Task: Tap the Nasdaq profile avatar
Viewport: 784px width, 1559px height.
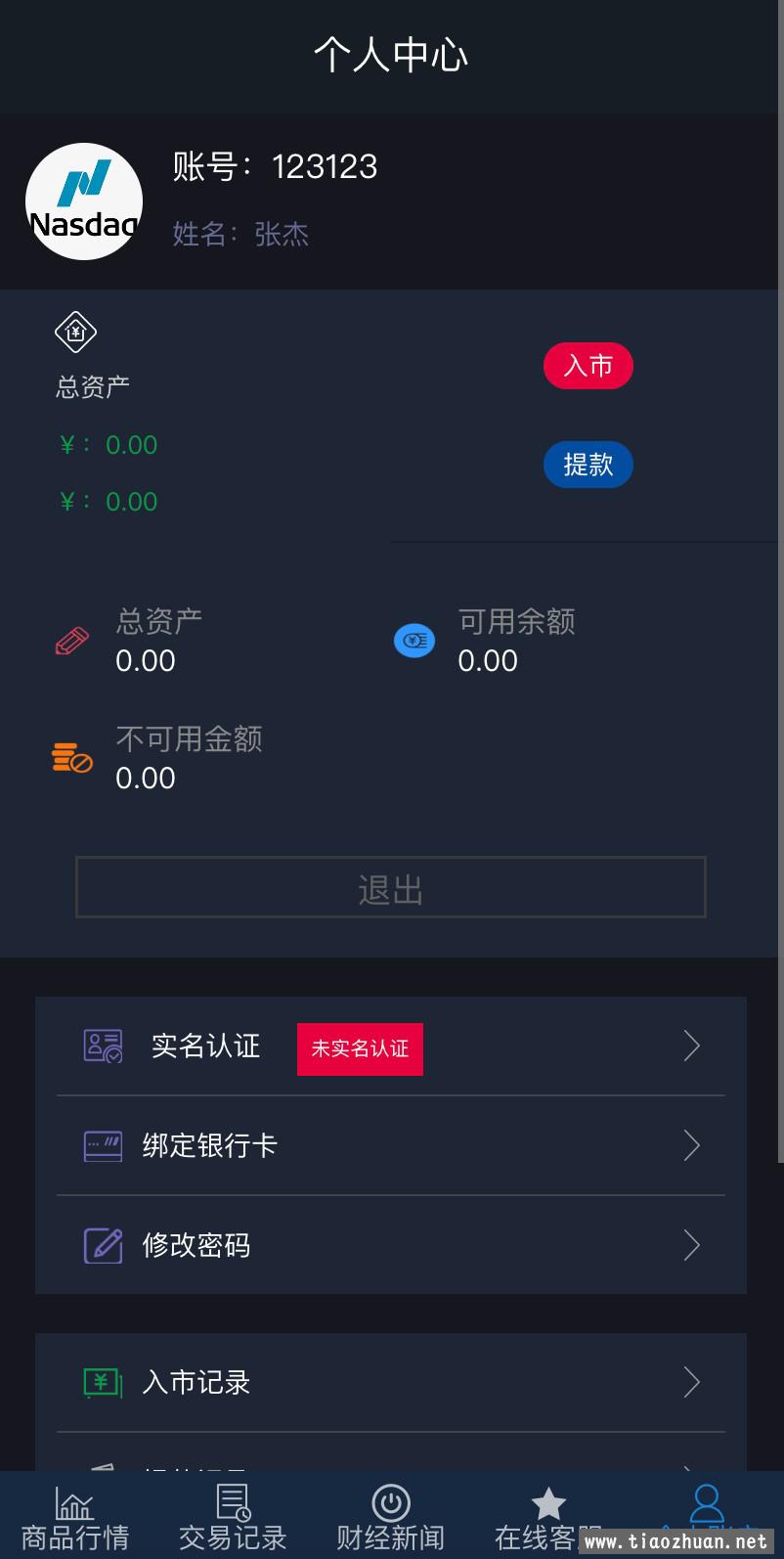Action: [x=84, y=201]
